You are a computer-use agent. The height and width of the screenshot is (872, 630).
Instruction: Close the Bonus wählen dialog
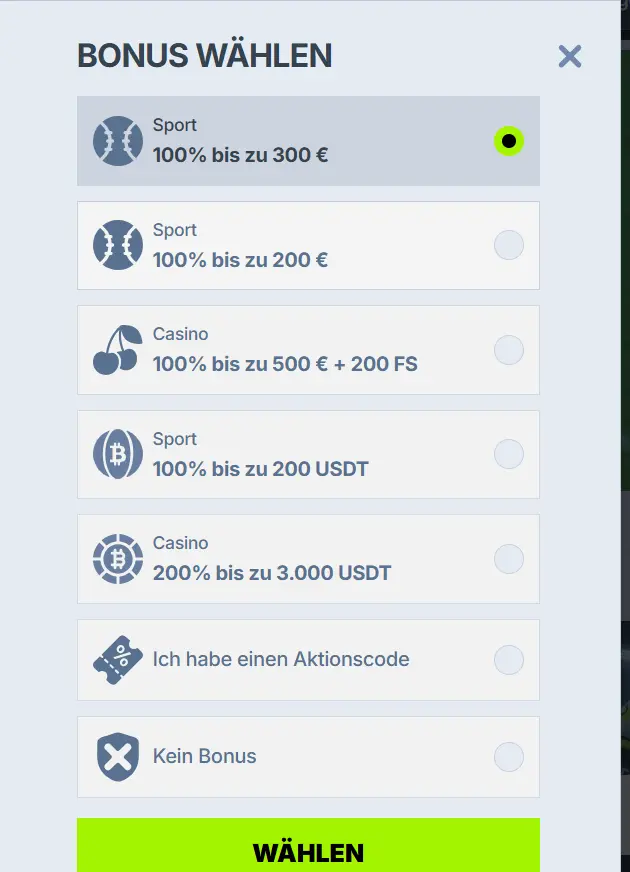tap(570, 56)
